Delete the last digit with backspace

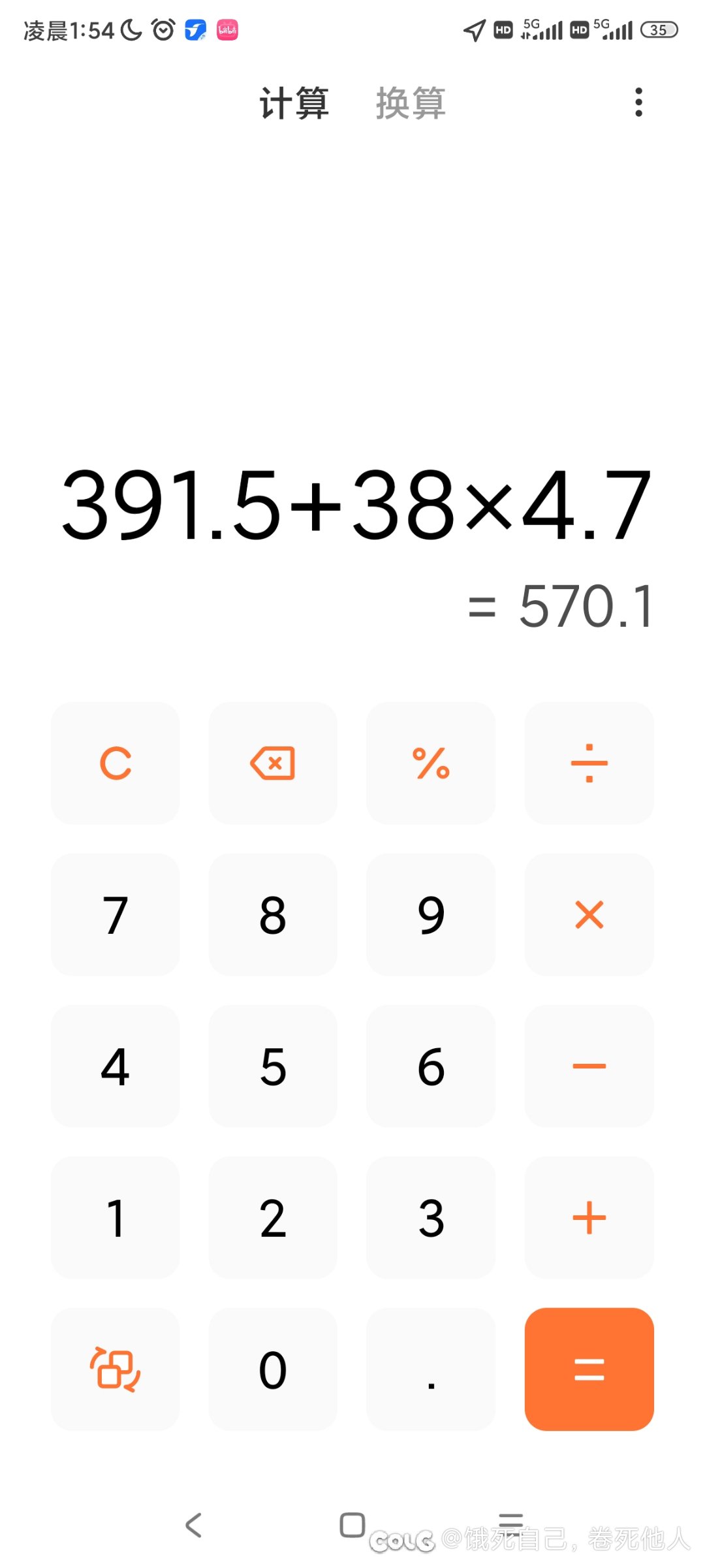coord(273,763)
